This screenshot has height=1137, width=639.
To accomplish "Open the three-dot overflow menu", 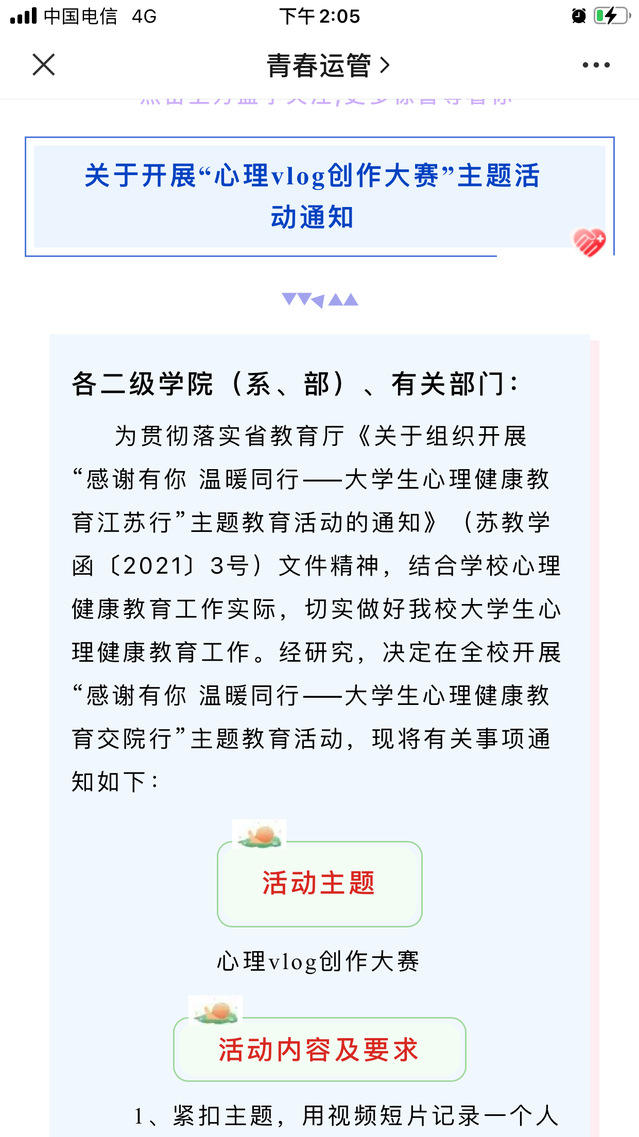I will (x=595, y=66).
